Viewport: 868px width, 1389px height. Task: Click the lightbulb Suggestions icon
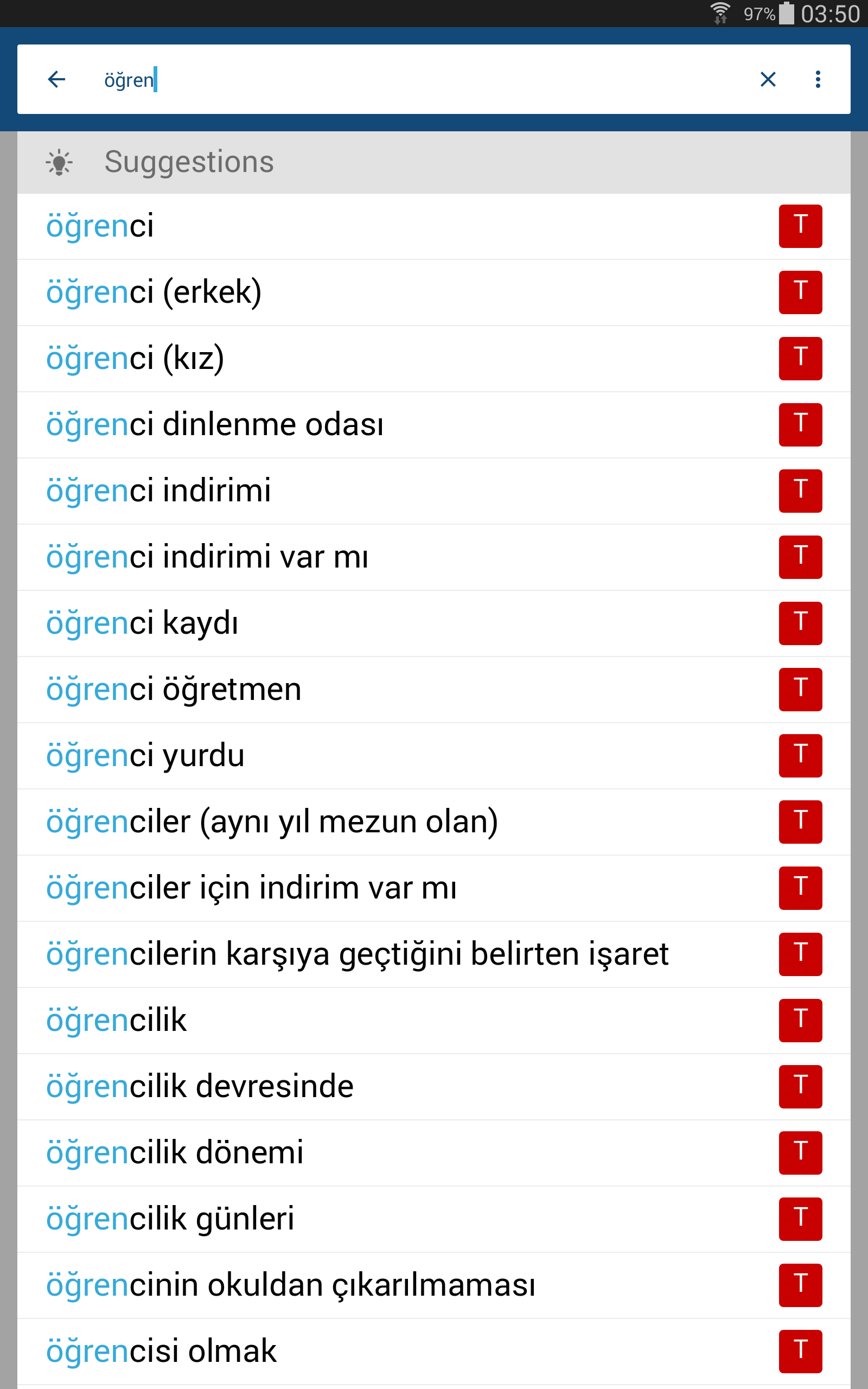(x=60, y=162)
